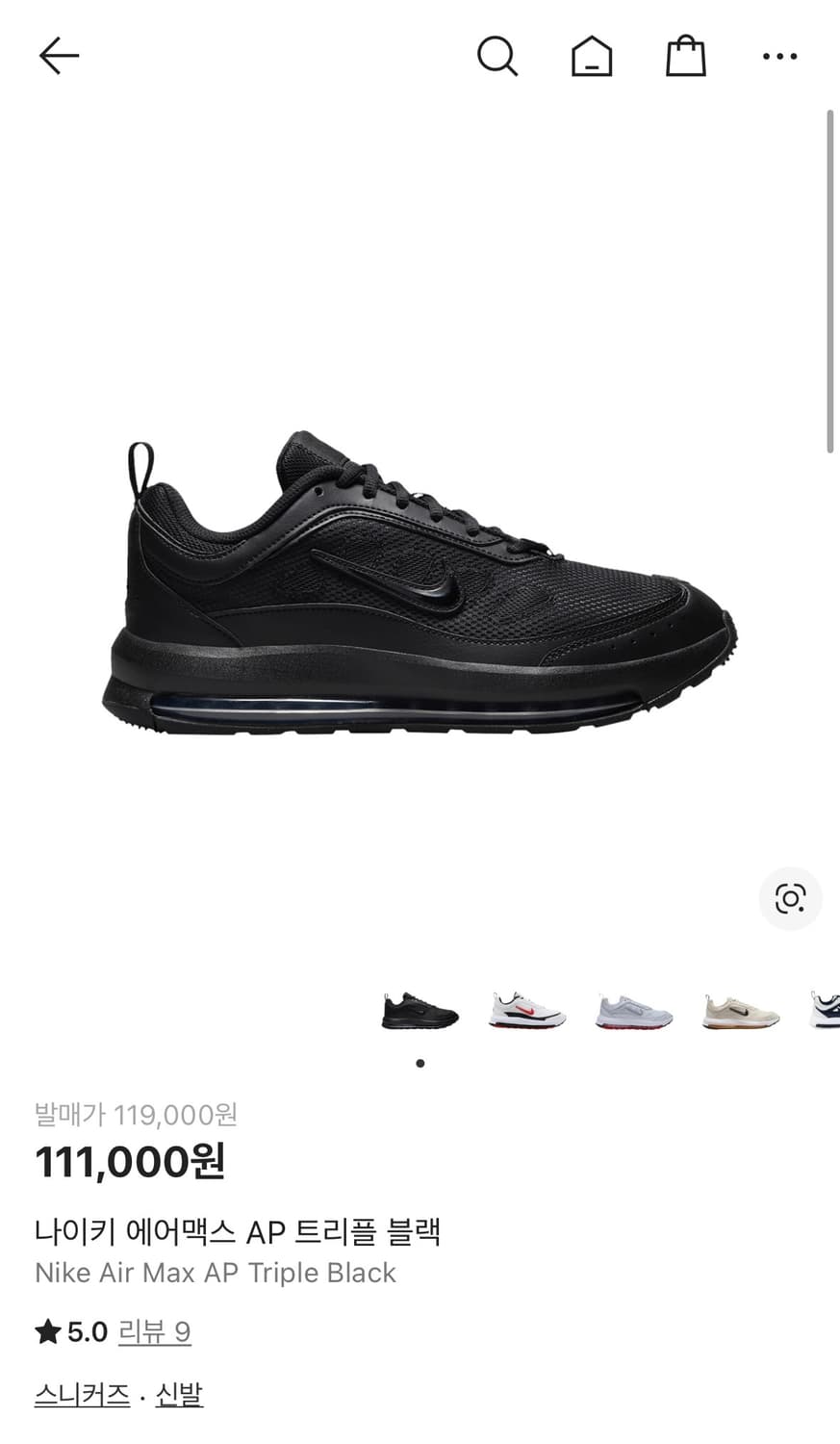Select the triple black colorway thumbnail
840x1444 pixels.
[x=420, y=1014]
